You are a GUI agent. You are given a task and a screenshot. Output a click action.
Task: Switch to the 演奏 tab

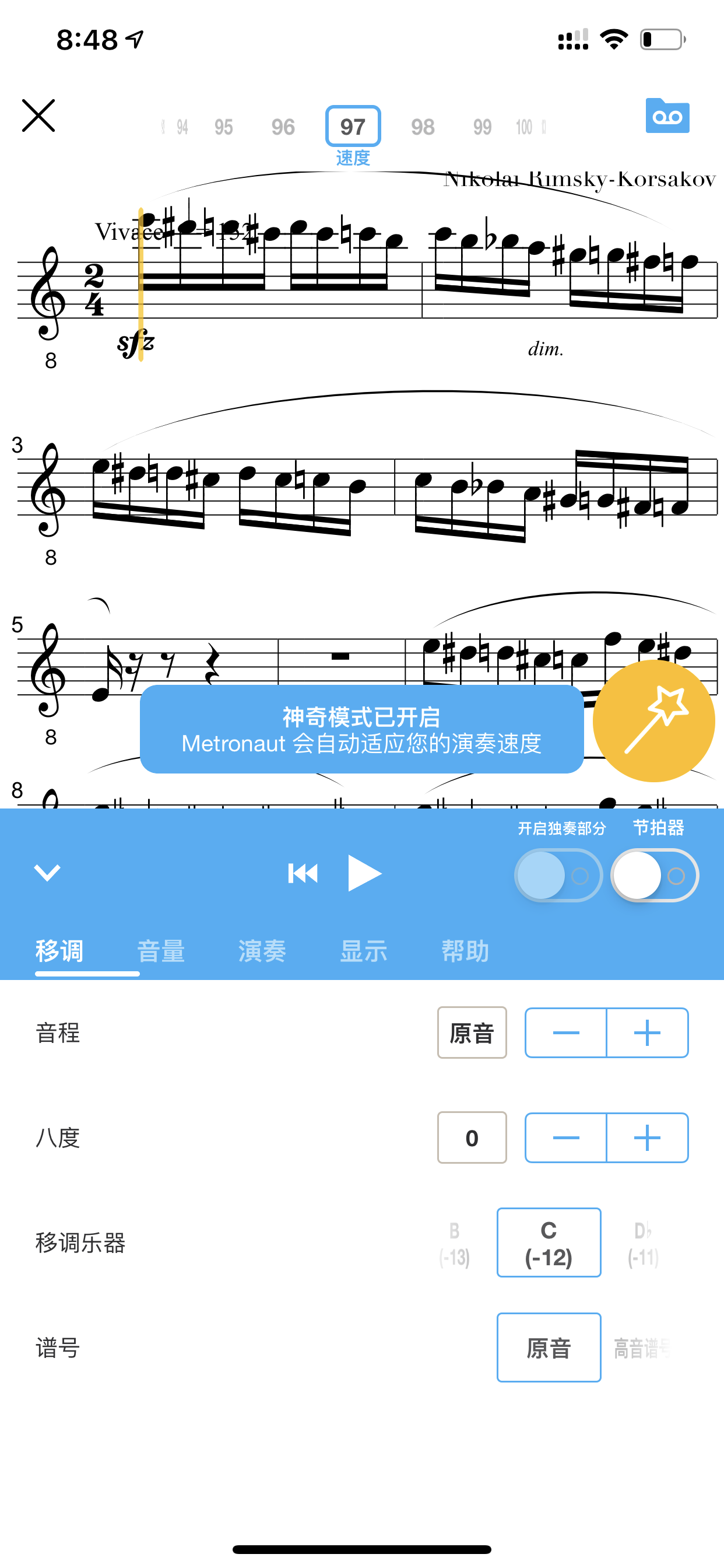point(262,951)
